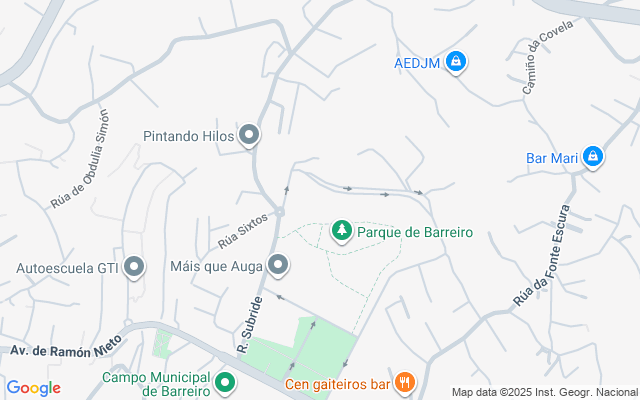Select the Pintando Hilos map pin
The image size is (640, 400).
point(249,135)
